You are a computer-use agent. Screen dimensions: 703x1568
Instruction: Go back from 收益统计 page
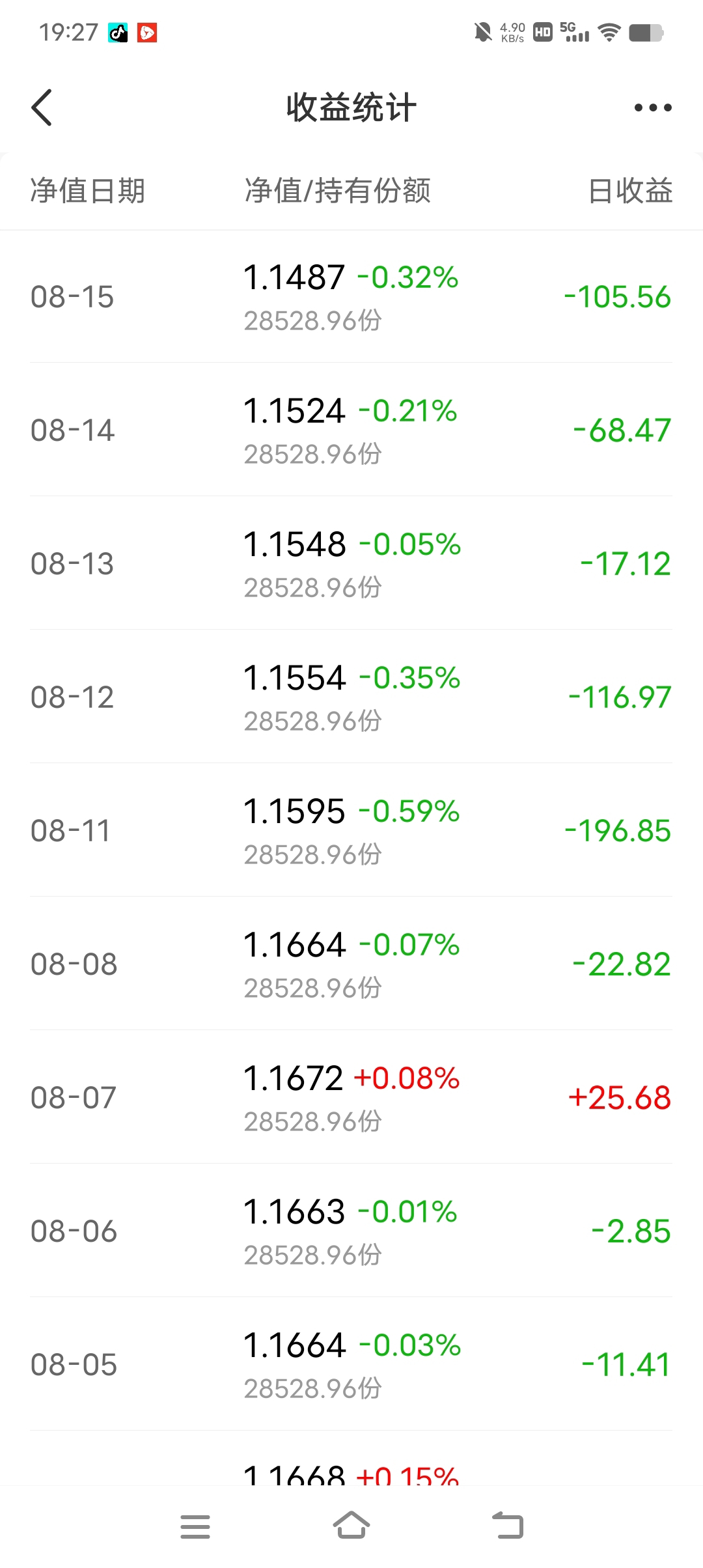coord(42,107)
